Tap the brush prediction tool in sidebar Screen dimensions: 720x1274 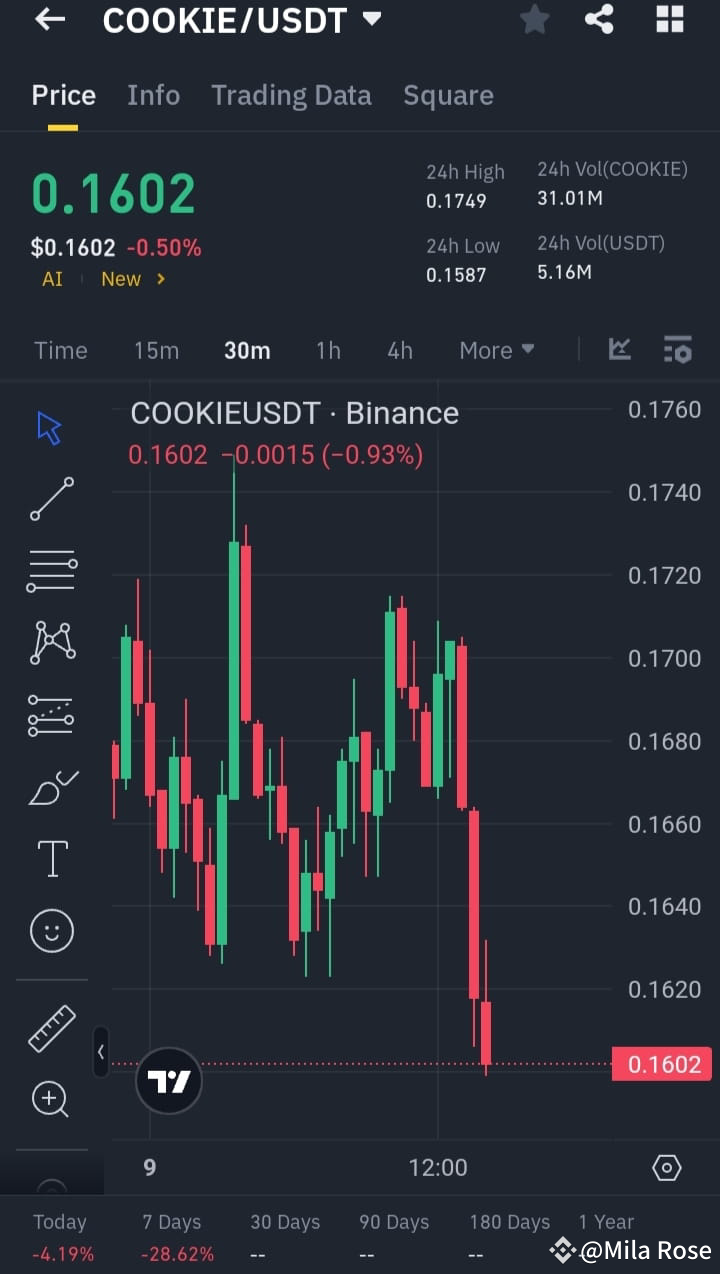pyautogui.click(x=50, y=786)
